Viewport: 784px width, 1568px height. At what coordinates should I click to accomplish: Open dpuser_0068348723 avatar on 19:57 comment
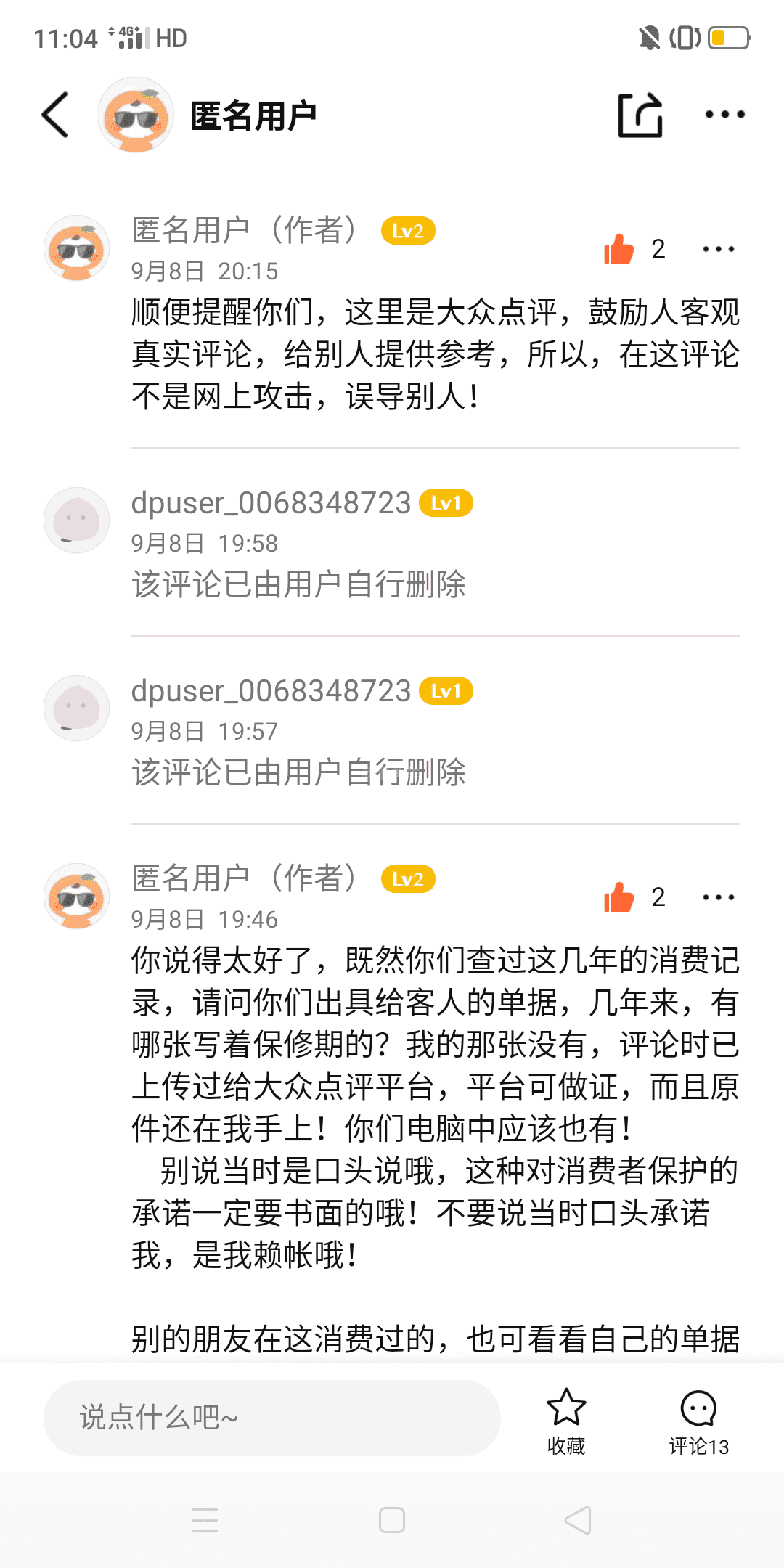(77, 708)
